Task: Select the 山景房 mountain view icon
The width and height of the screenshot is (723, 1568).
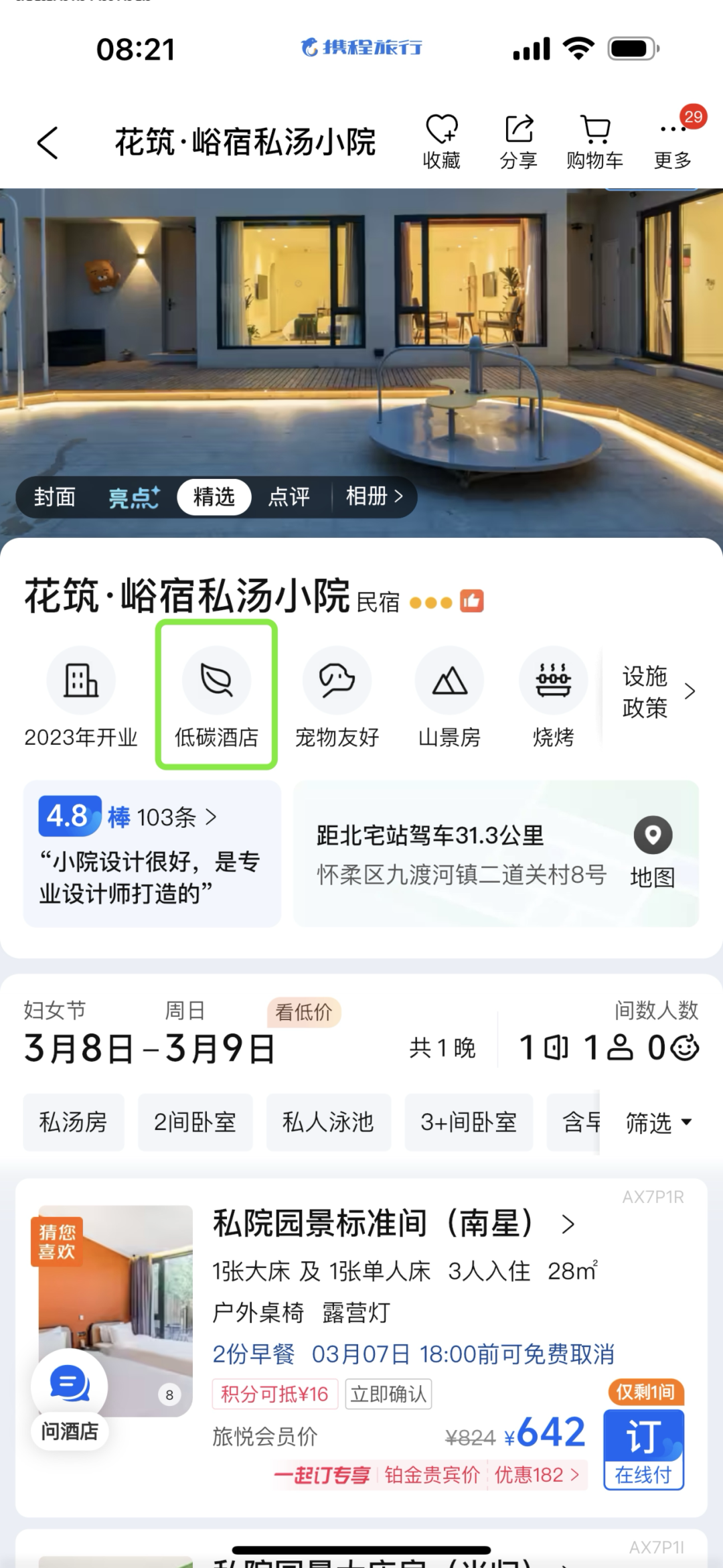Action: pyautogui.click(x=450, y=679)
